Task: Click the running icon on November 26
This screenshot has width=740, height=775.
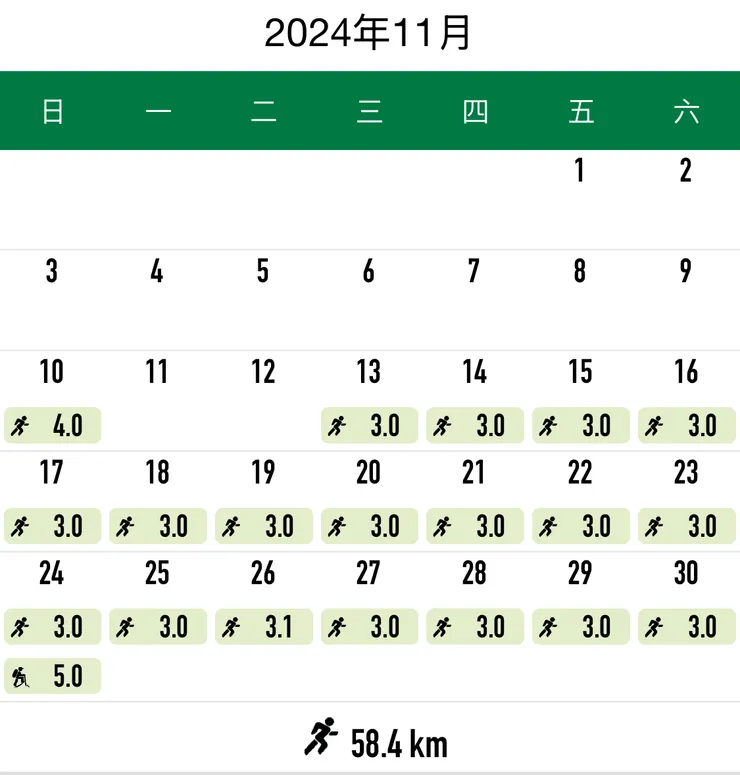Action: point(233,627)
